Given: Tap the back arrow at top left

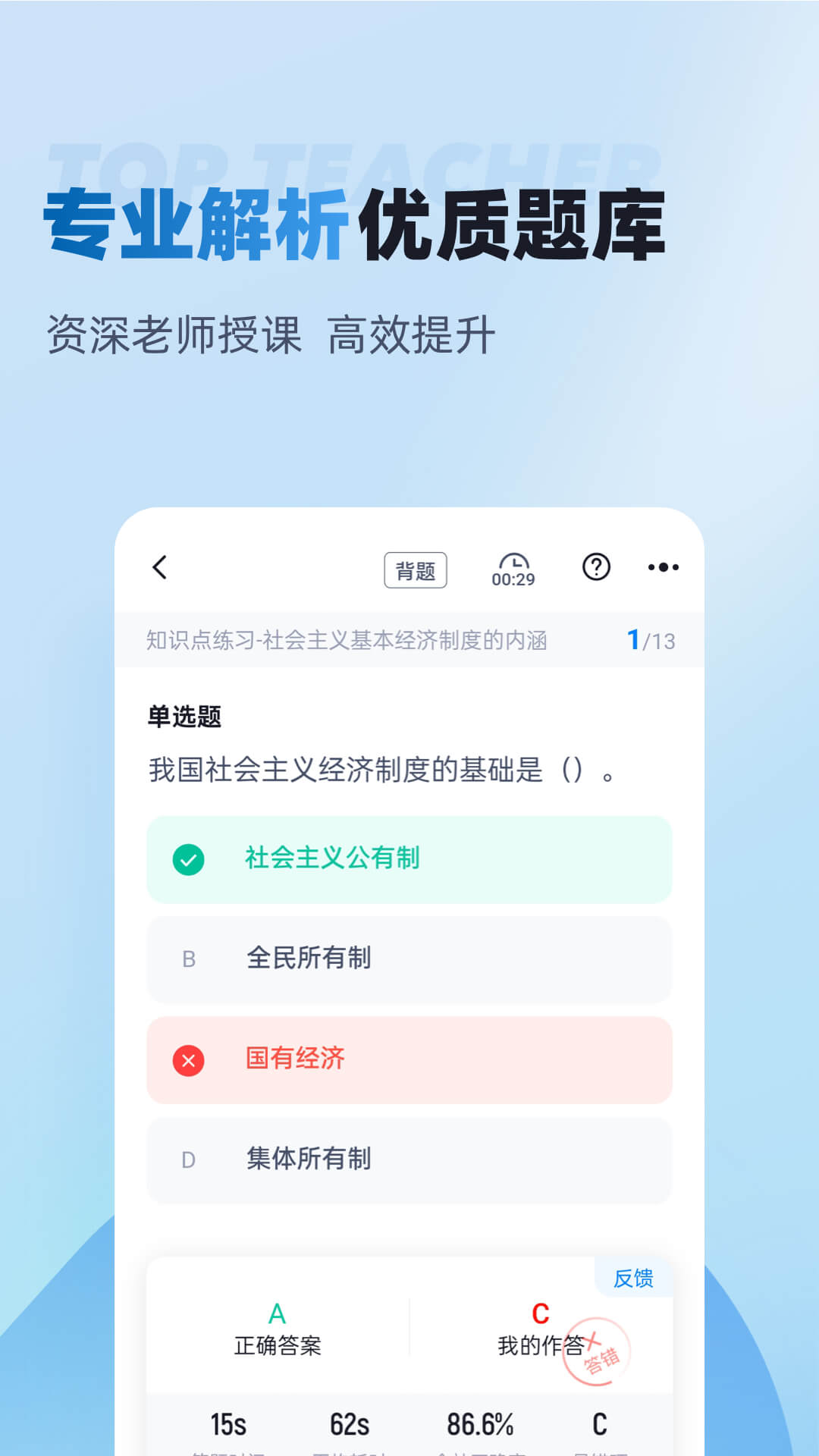Looking at the screenshot, I should 160,567.
